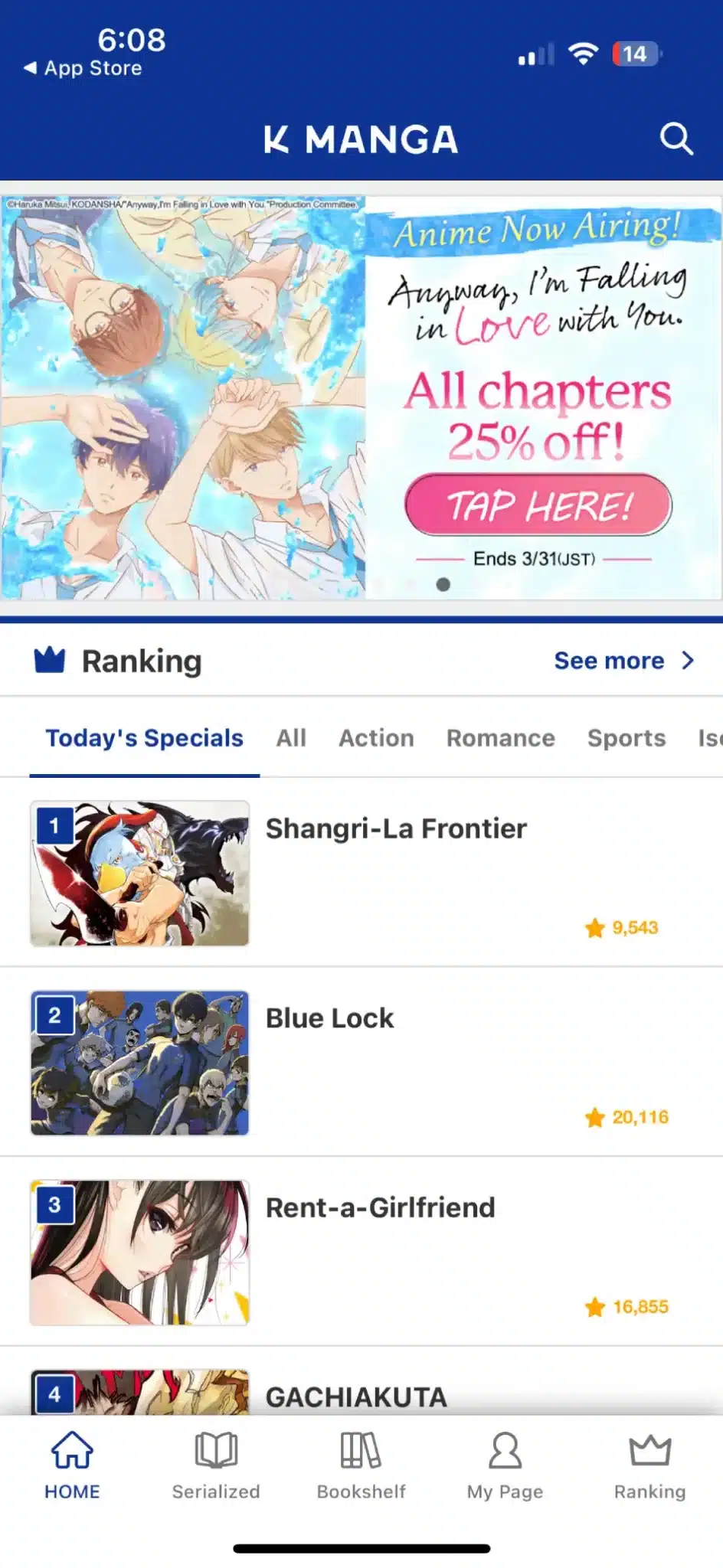This screenshot has height=1568, width=723.
Task: Open the search magnifier icon
Action: pos(676,139)
